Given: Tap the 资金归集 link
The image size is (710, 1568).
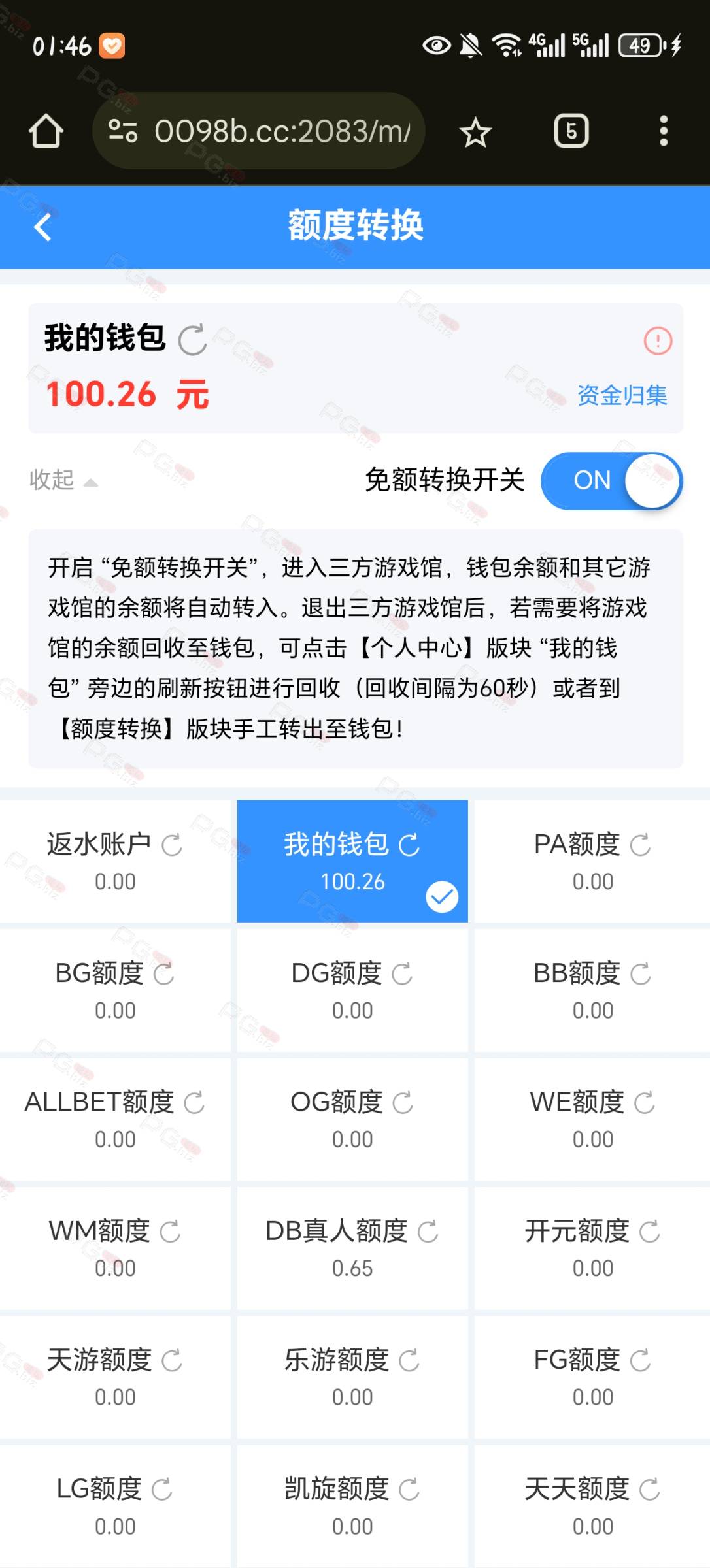Looking at the screenshot, I should pos(622,395).
